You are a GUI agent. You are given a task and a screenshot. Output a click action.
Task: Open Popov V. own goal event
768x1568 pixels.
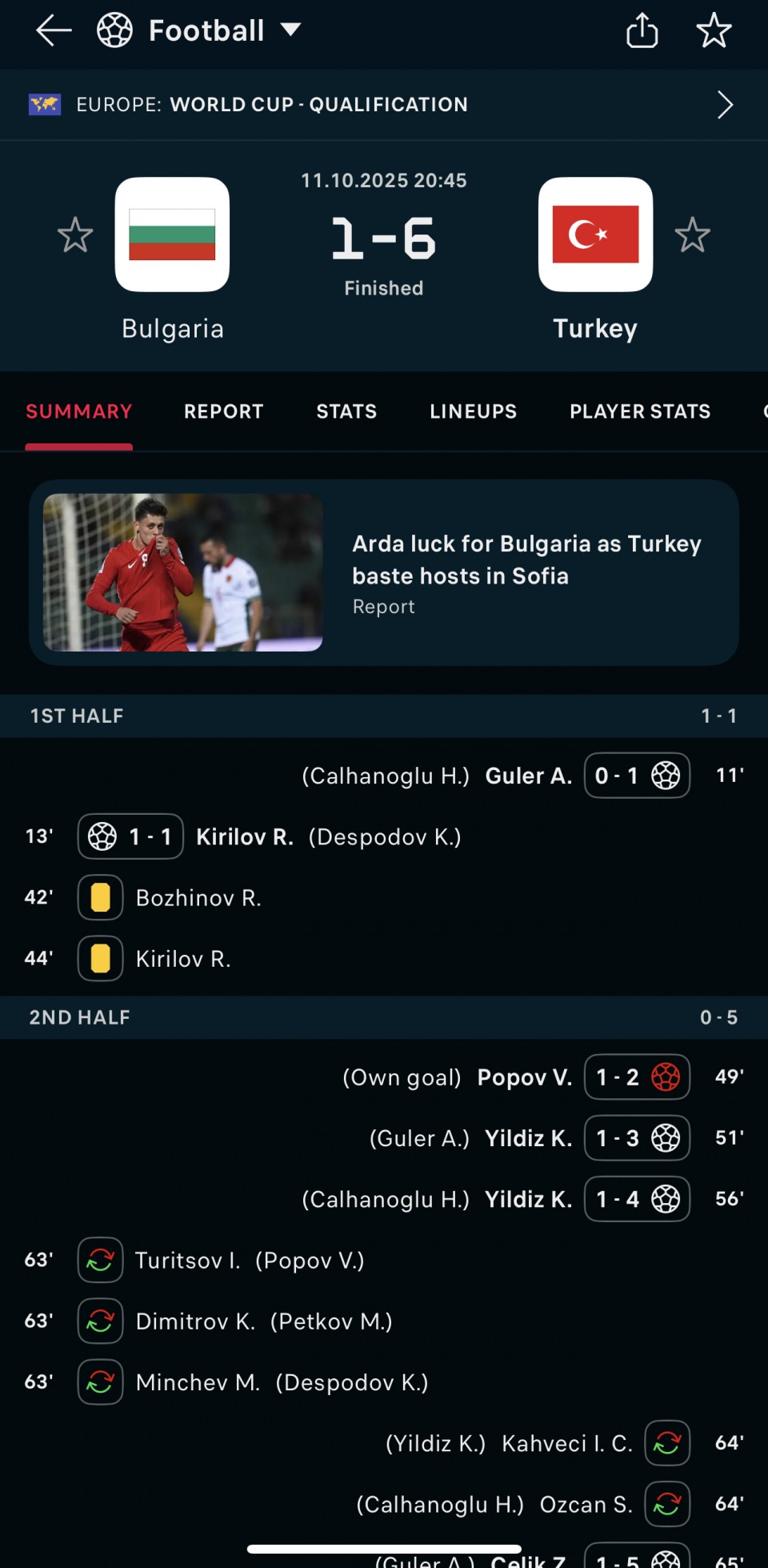point(524,1077)
